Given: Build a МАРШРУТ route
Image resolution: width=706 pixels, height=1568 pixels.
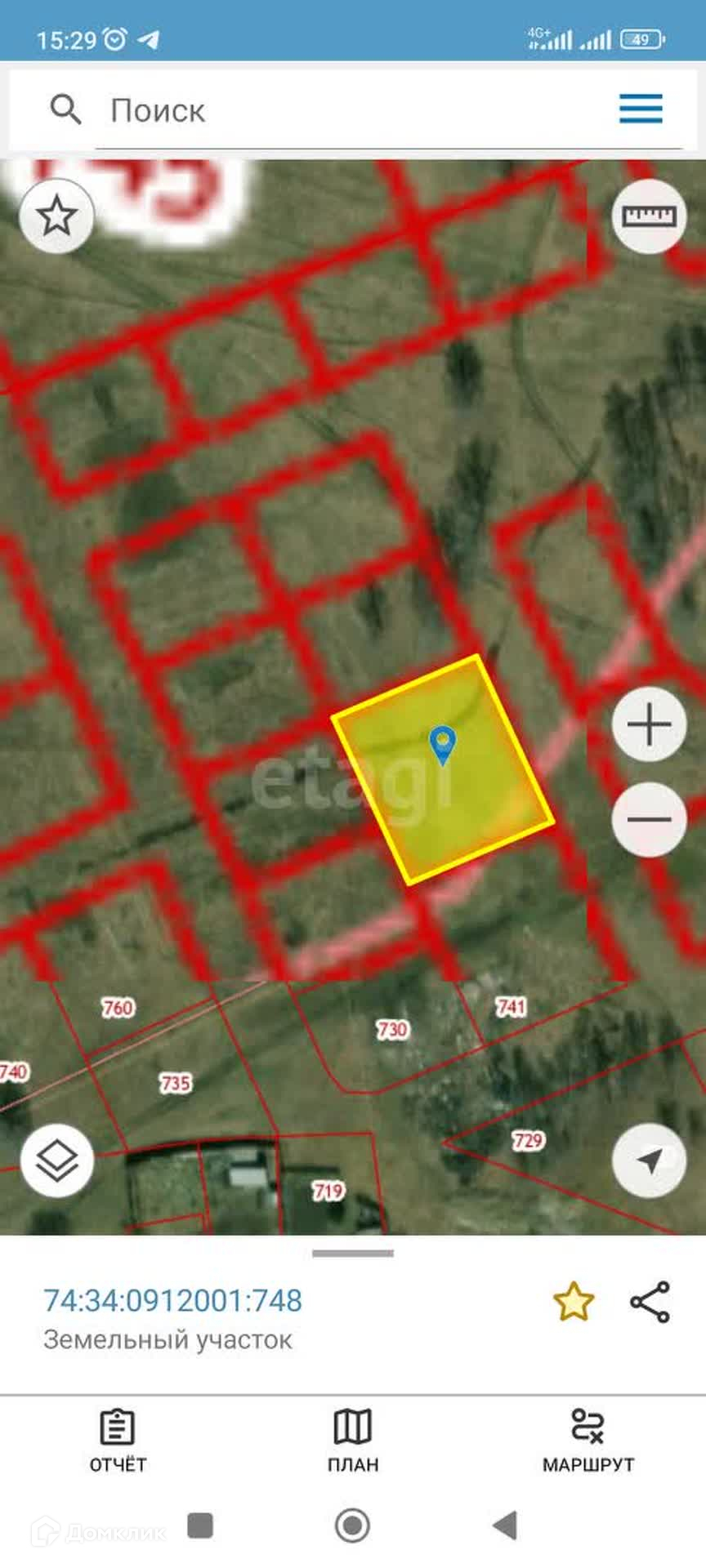Looking at the screenshot, I should click(x=588, y=1441).
